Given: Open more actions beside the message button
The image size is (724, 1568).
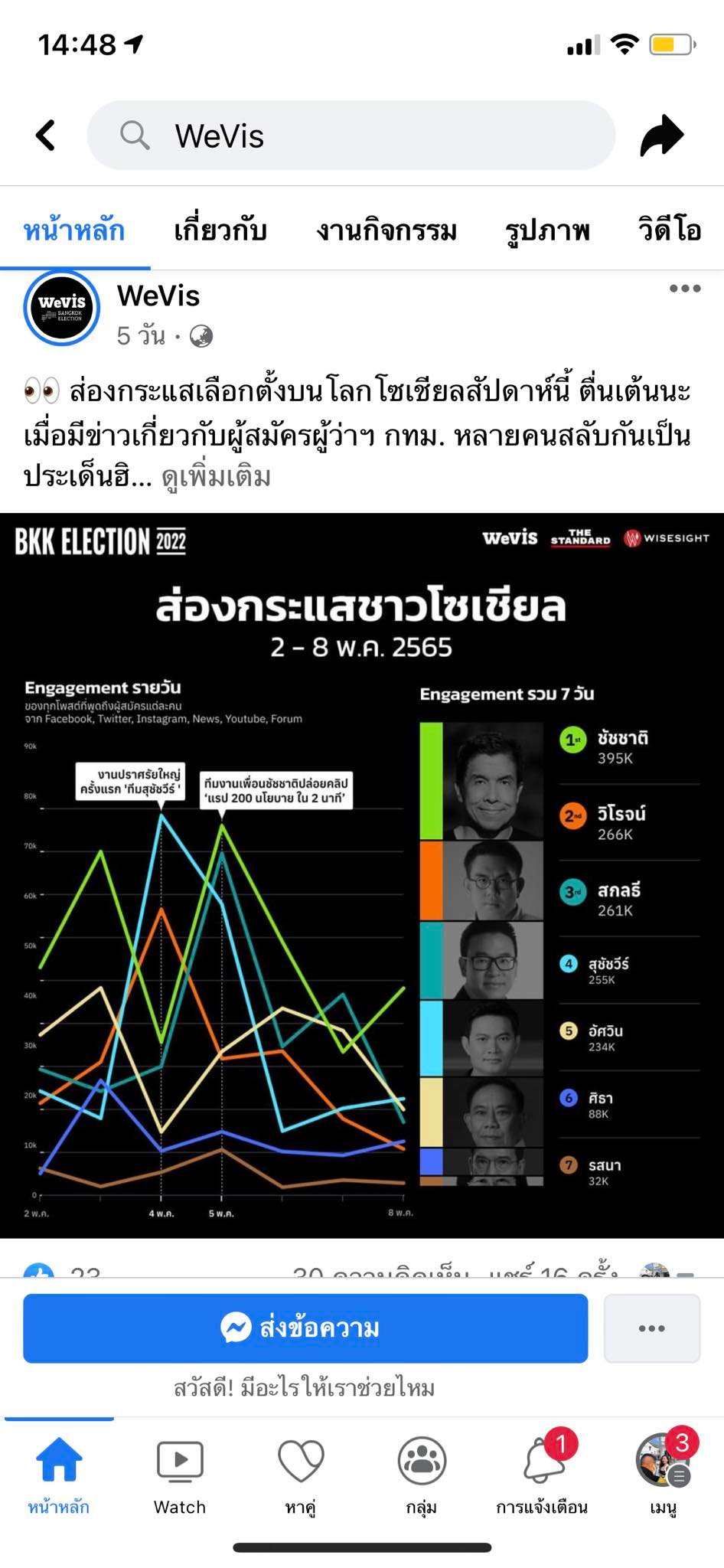Looking at the screenshot, I should pyautogui.click(x=651, y=1328).
